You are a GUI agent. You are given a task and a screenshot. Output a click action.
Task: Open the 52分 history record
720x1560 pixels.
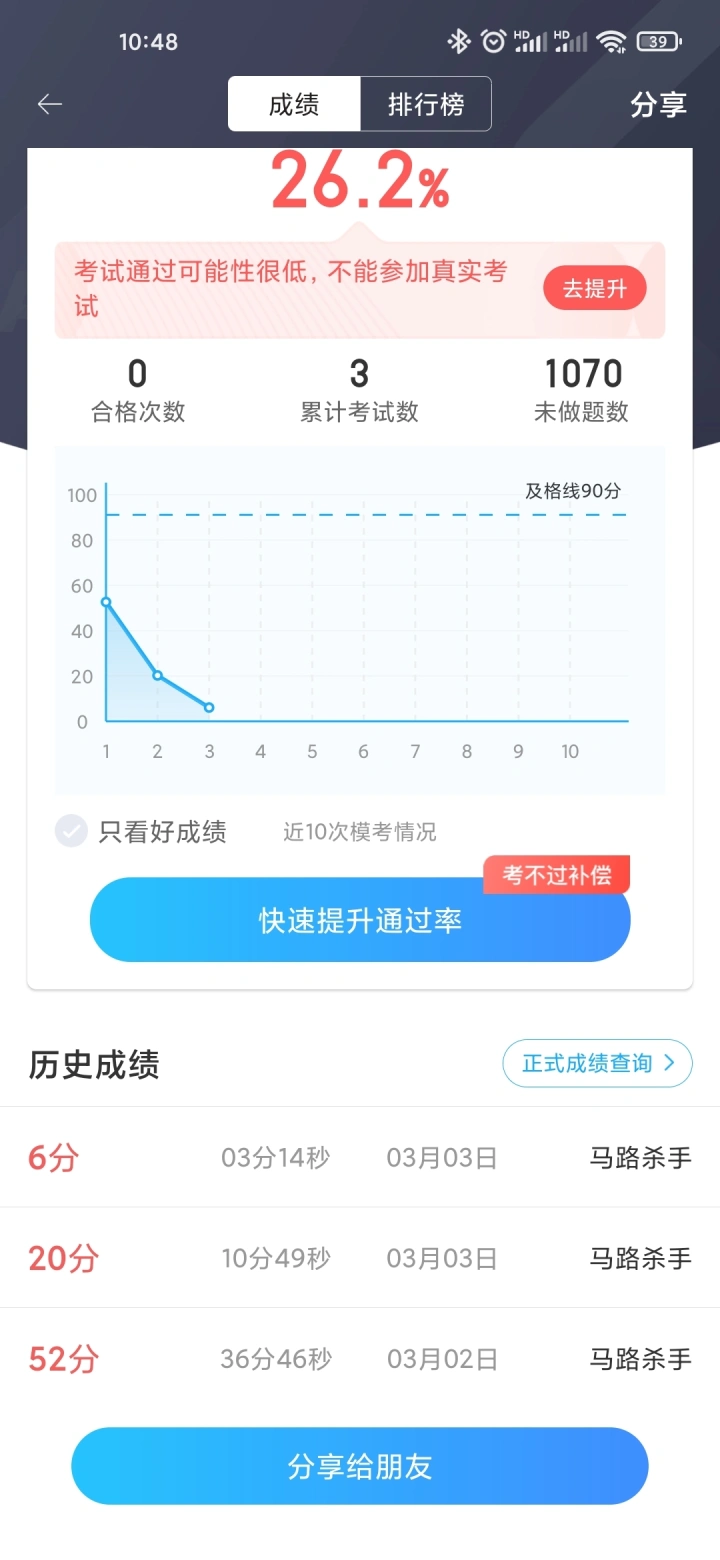[360, 1359]
